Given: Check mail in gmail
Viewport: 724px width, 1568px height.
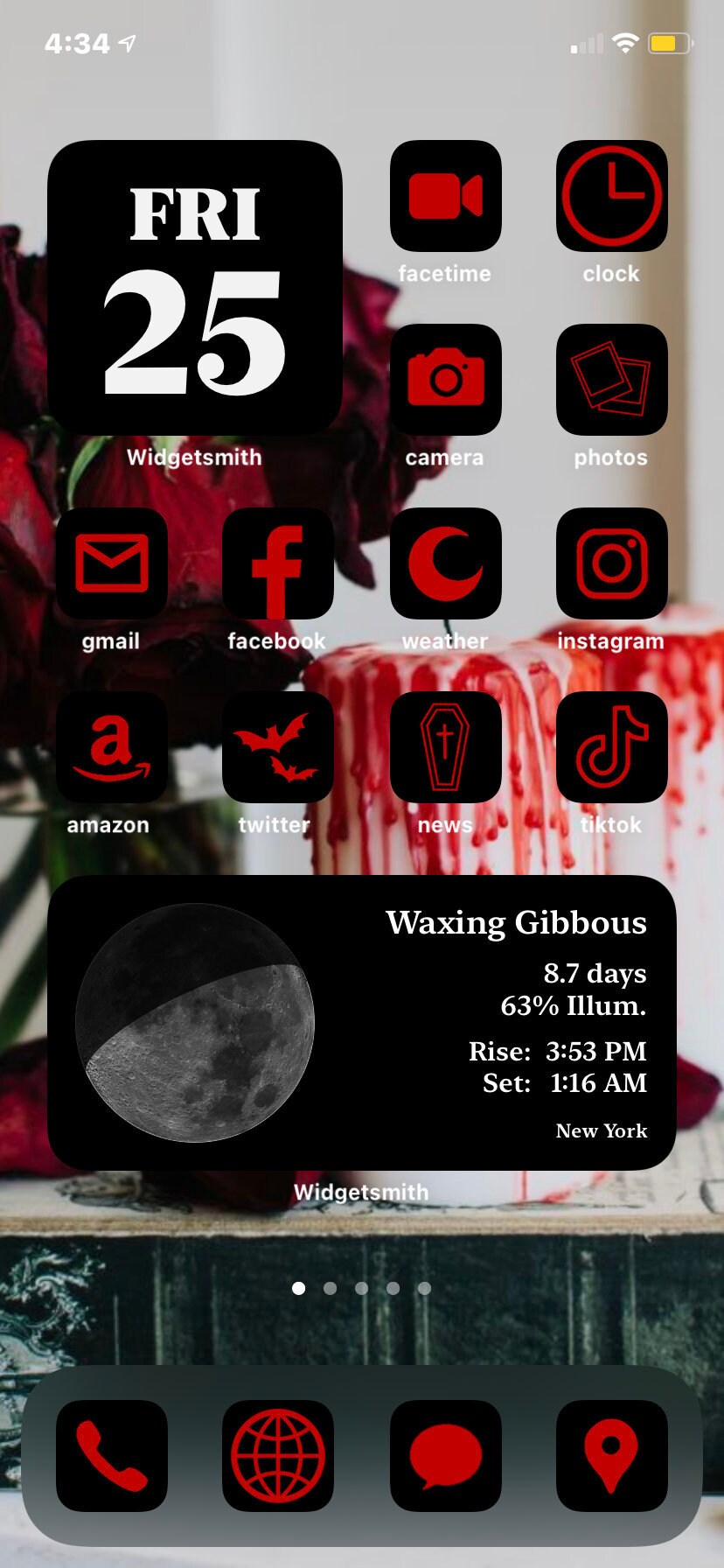Looking at the screenshot, I should (112, 563).
